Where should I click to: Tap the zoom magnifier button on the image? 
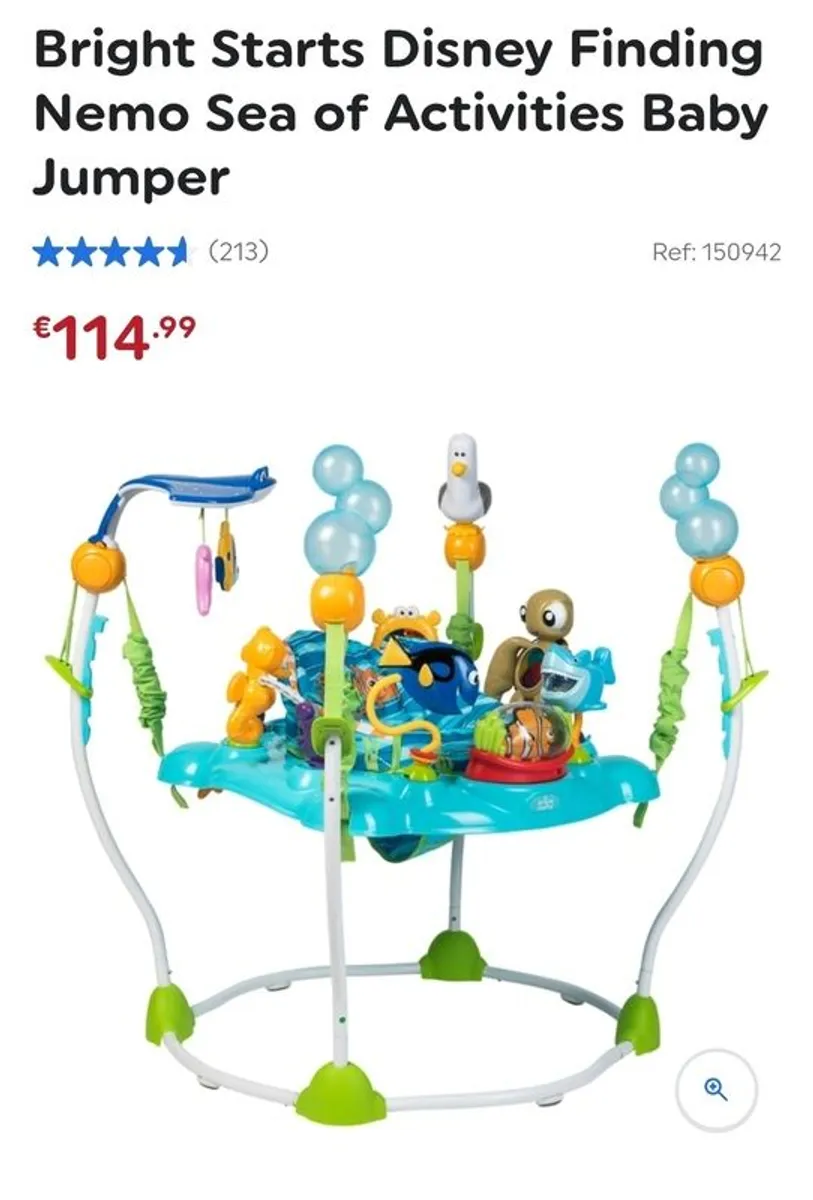click(716, 1089)
